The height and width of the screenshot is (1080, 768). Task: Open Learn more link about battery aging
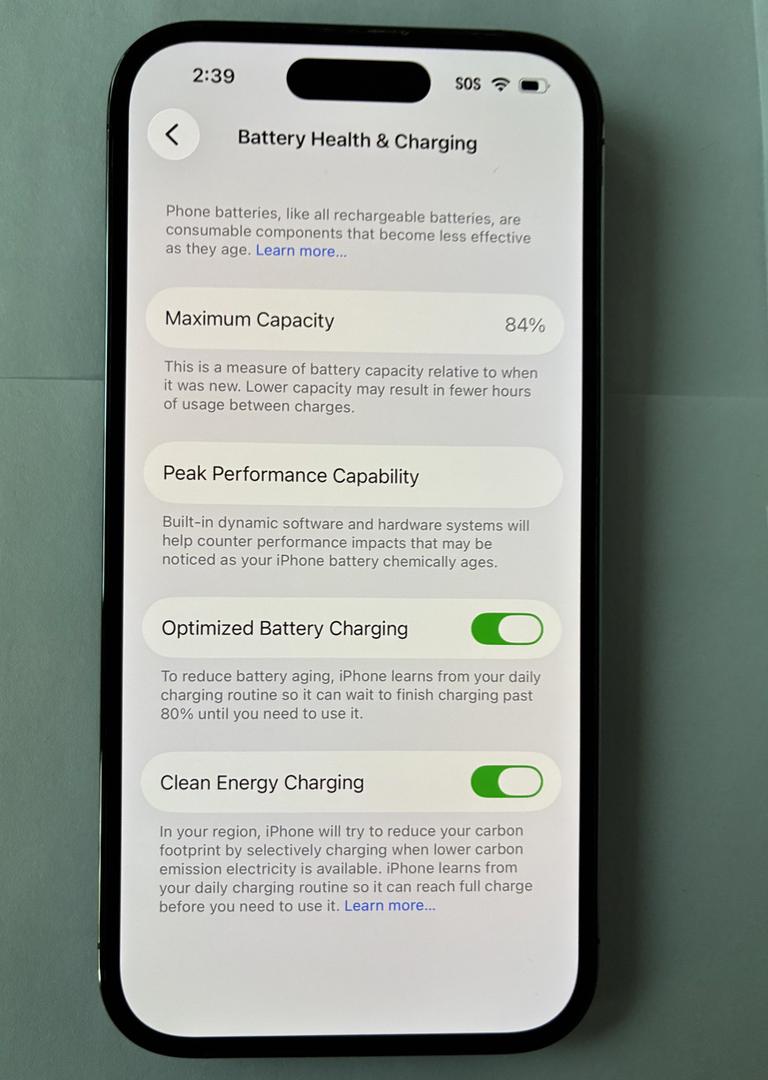tap(301, 251)
